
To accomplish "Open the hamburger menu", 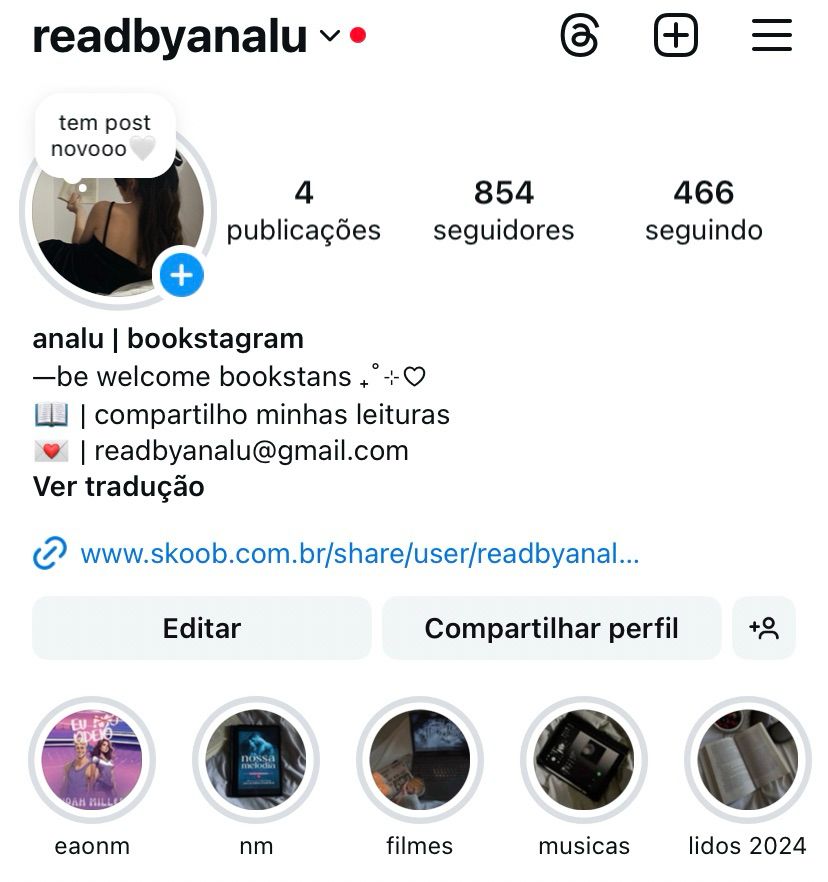I will (x=772, y=35).
